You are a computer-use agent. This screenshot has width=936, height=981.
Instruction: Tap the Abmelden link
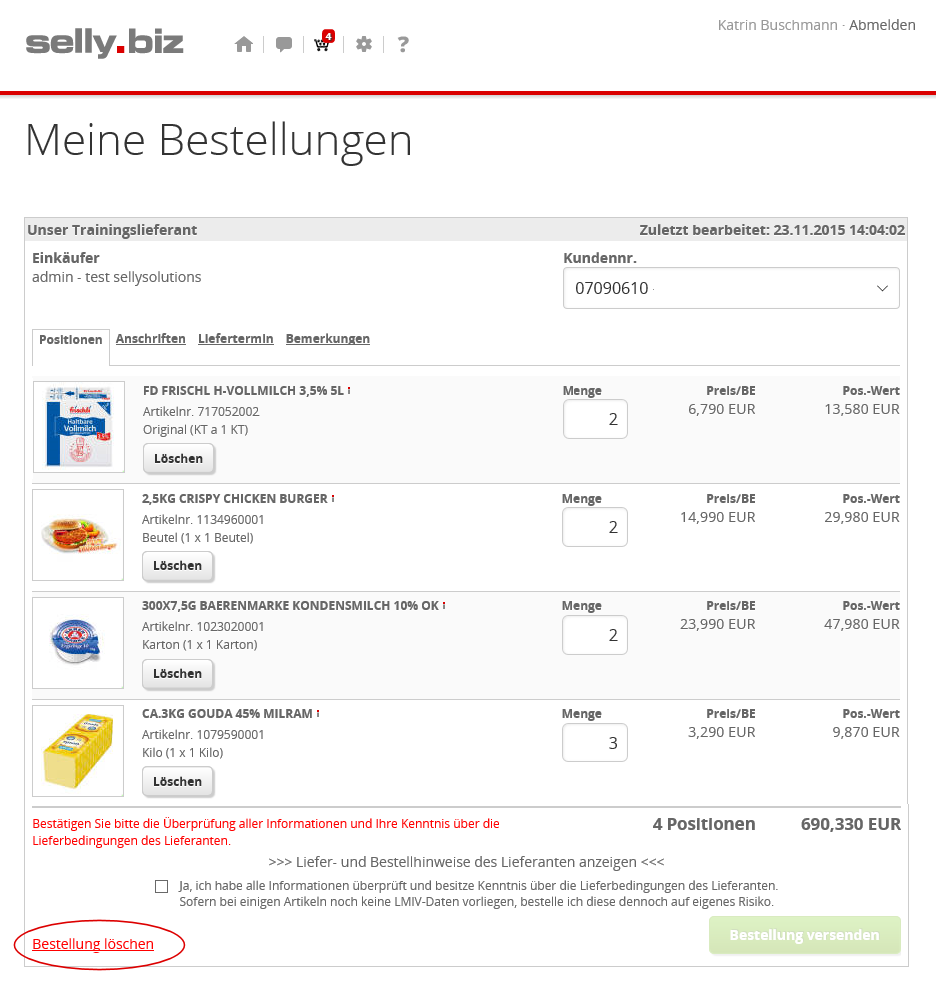tap(882, 25)
